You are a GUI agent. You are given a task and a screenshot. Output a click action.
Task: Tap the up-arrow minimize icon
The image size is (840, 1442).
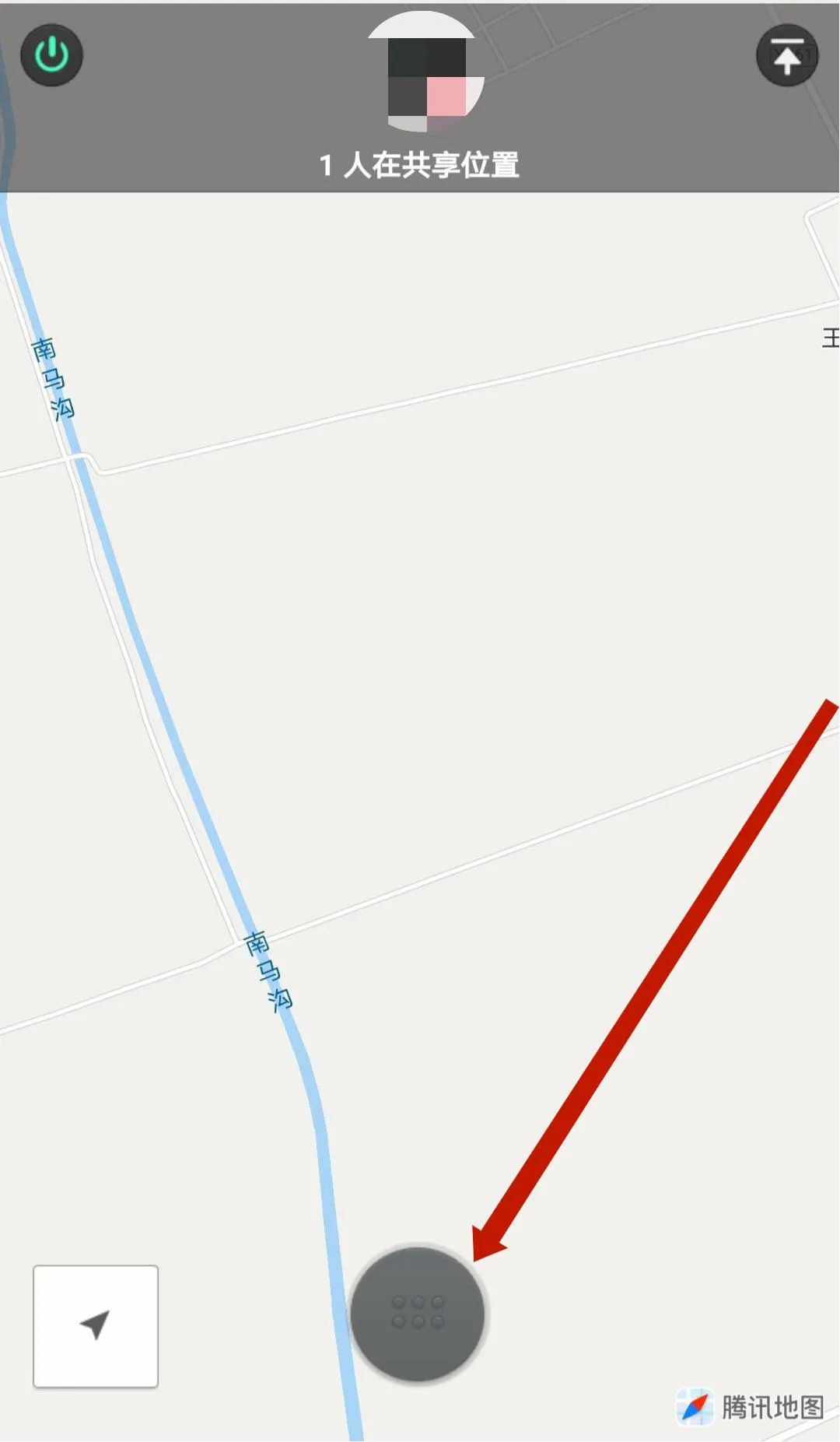787,56
